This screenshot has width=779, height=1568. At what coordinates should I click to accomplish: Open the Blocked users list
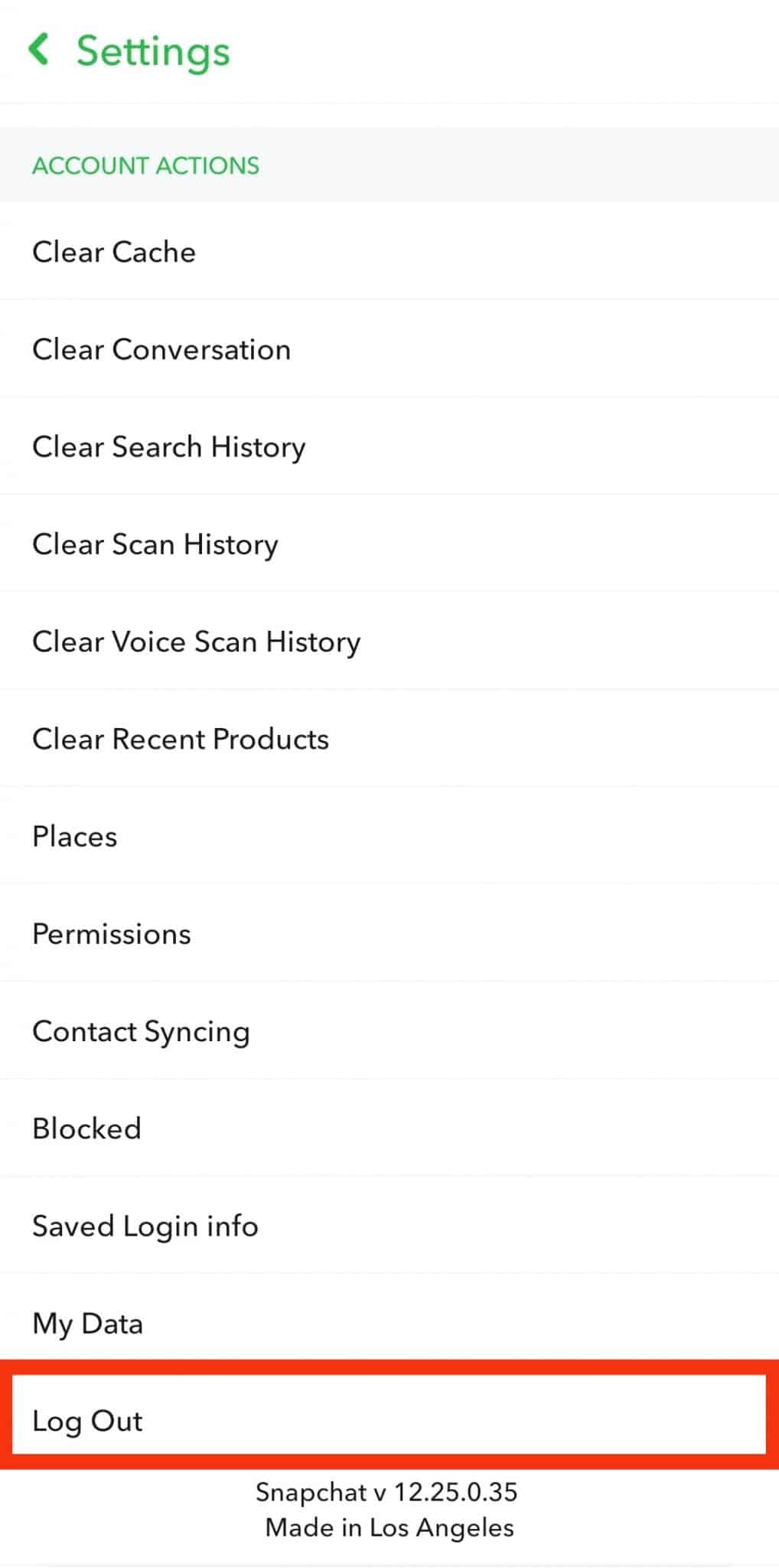pos(86,1128)
